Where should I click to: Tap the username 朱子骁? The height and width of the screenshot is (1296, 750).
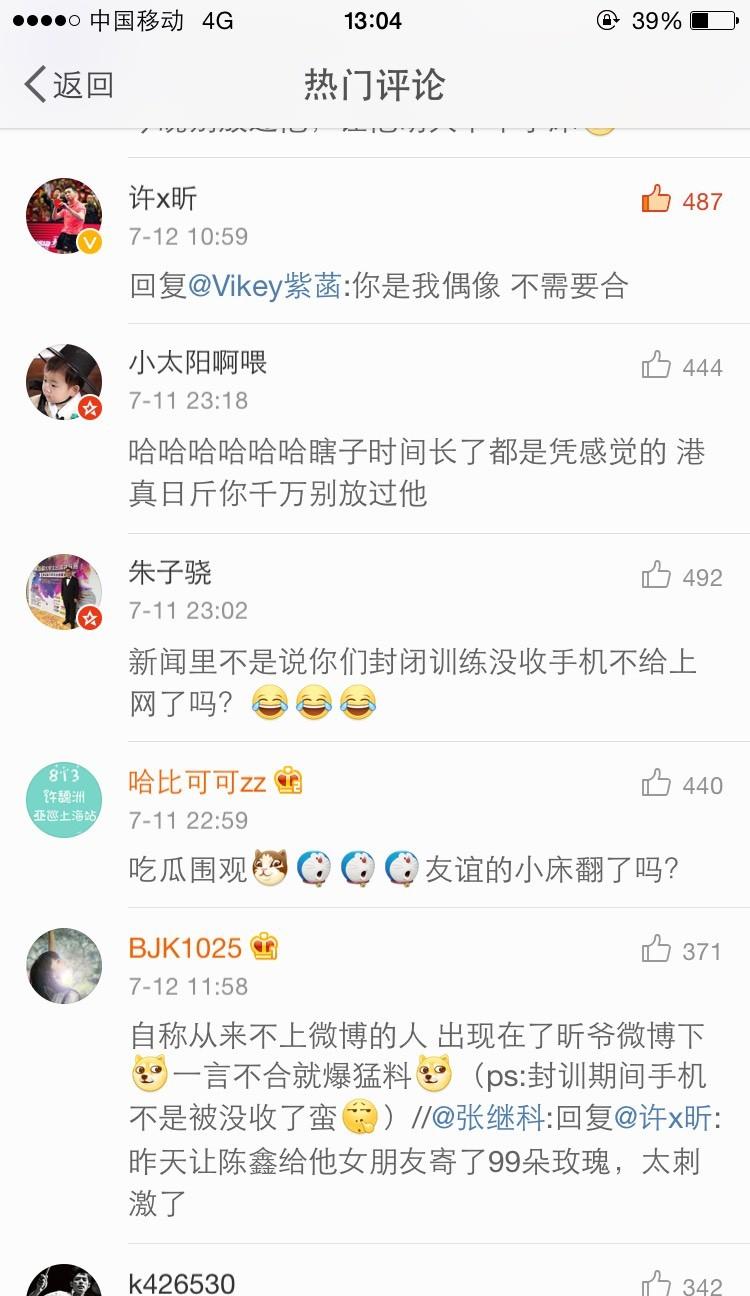170,573
